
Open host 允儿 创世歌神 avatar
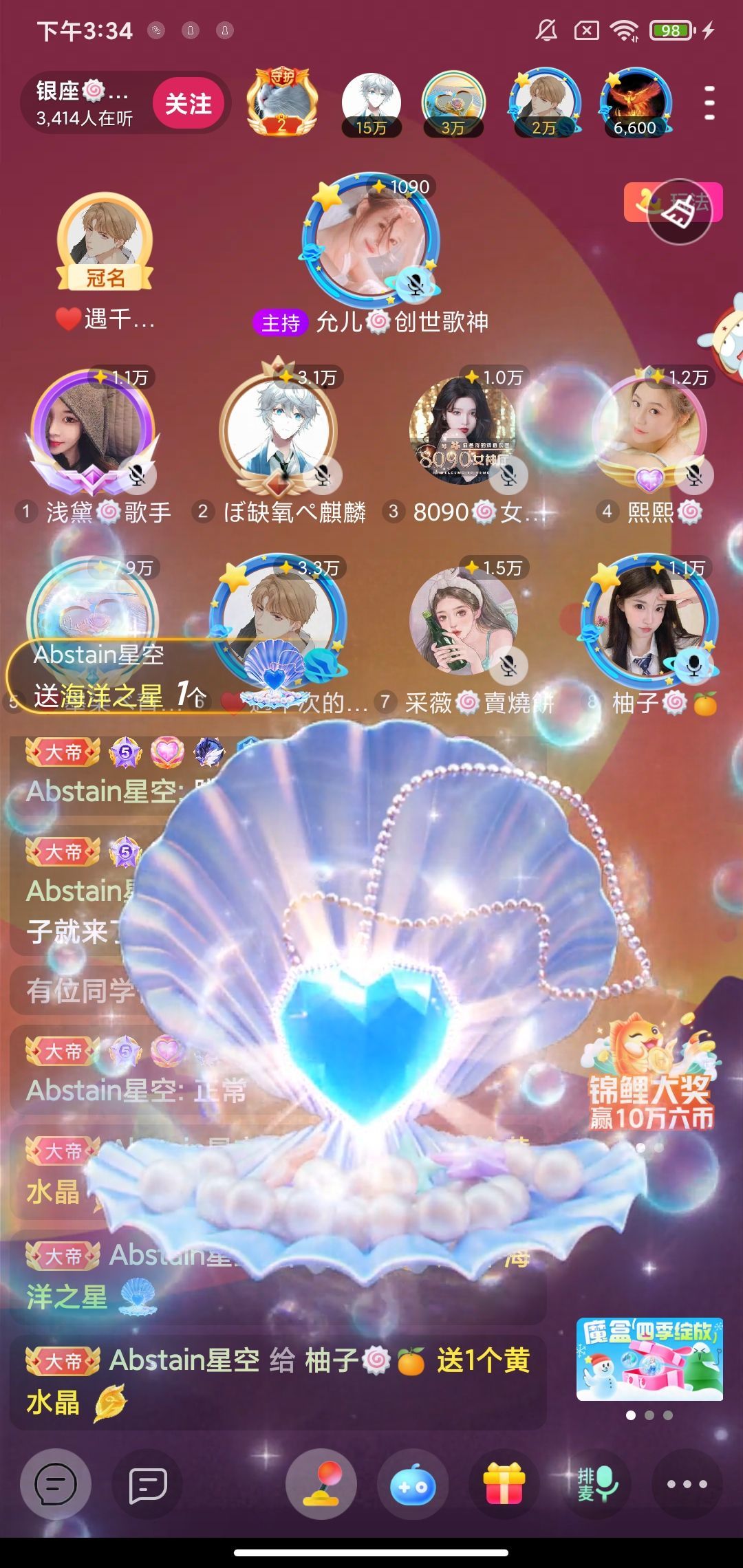[371, 237]
